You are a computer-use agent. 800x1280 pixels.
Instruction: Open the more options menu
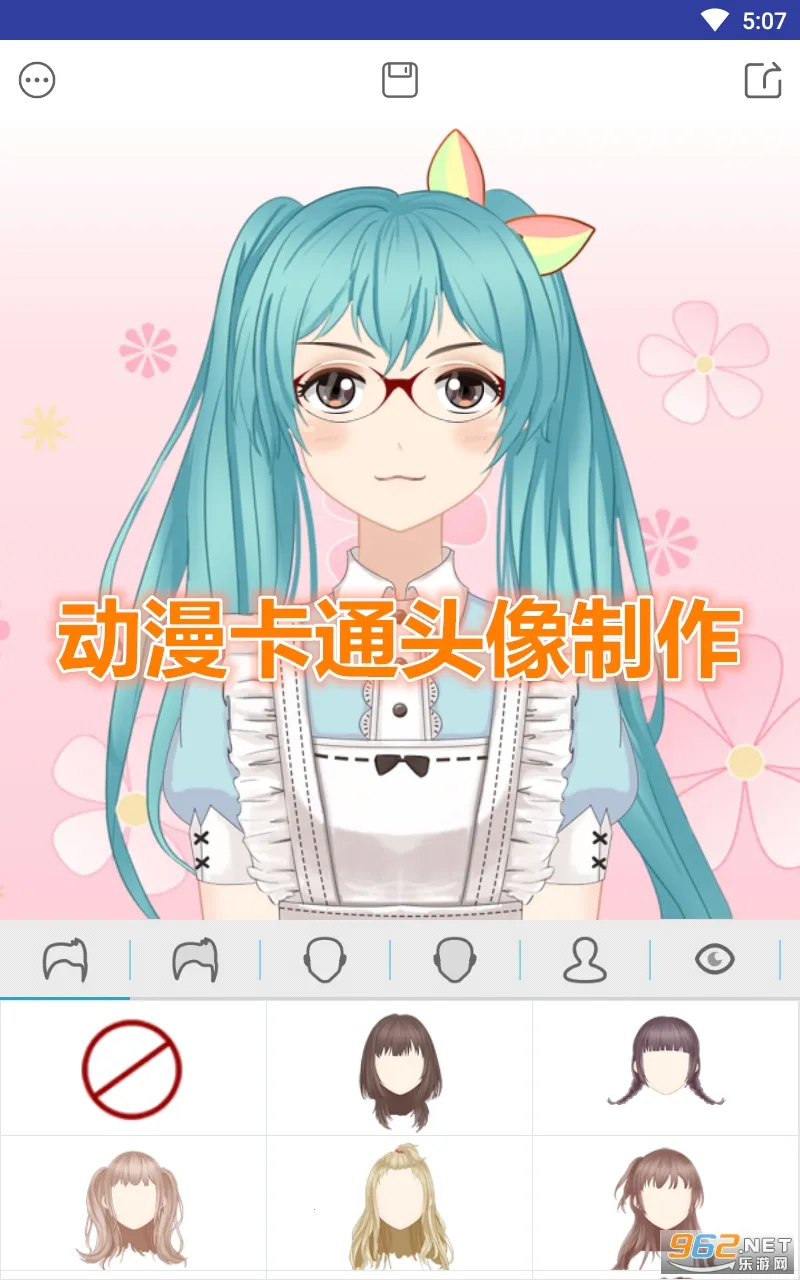pos(37,80)
